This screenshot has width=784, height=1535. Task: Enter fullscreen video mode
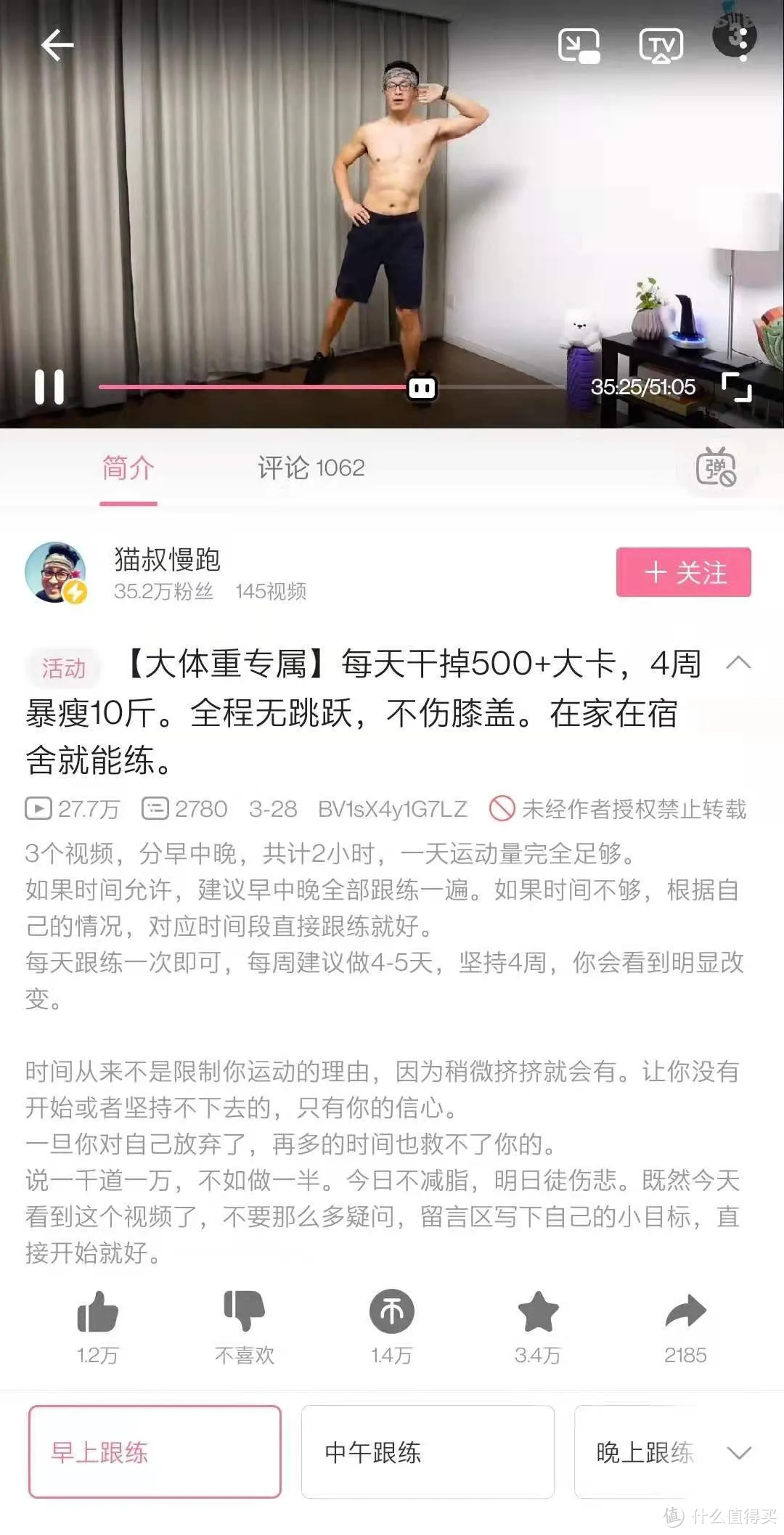[x=736, y=386]
